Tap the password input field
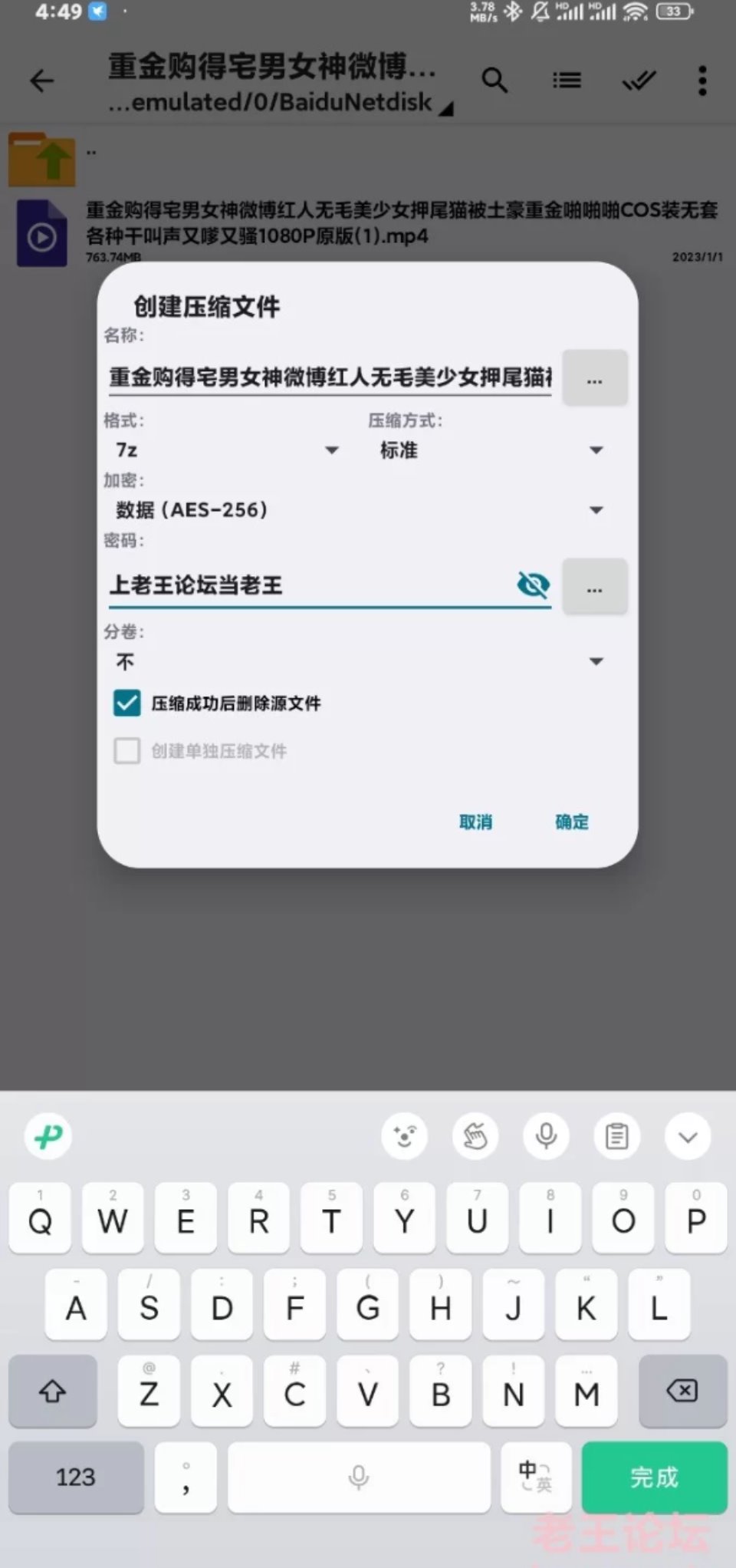 pyautogui.click(x=307, y=585)
